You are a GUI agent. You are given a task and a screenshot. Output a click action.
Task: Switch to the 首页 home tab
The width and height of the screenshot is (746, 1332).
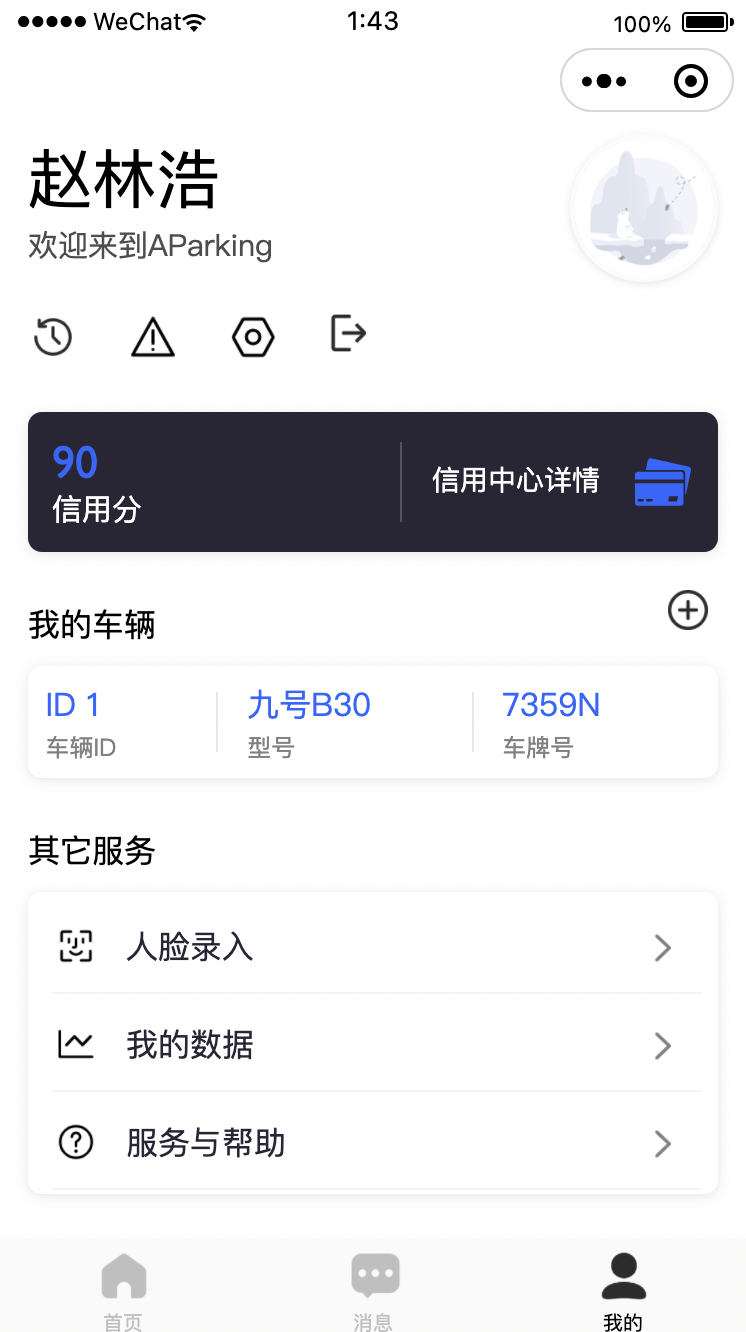(x=124, y=1290)
